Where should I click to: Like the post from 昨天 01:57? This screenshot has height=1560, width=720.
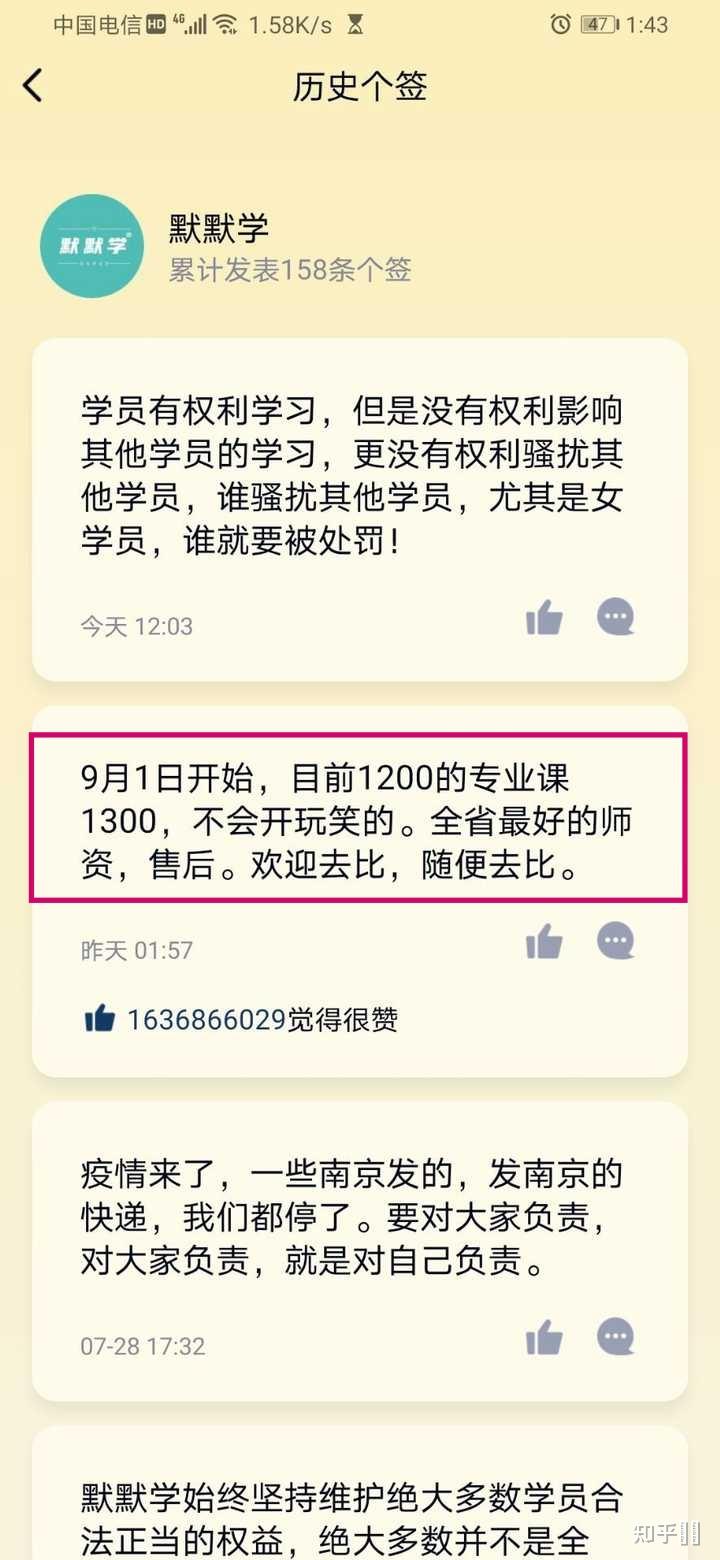pos(544,942)
